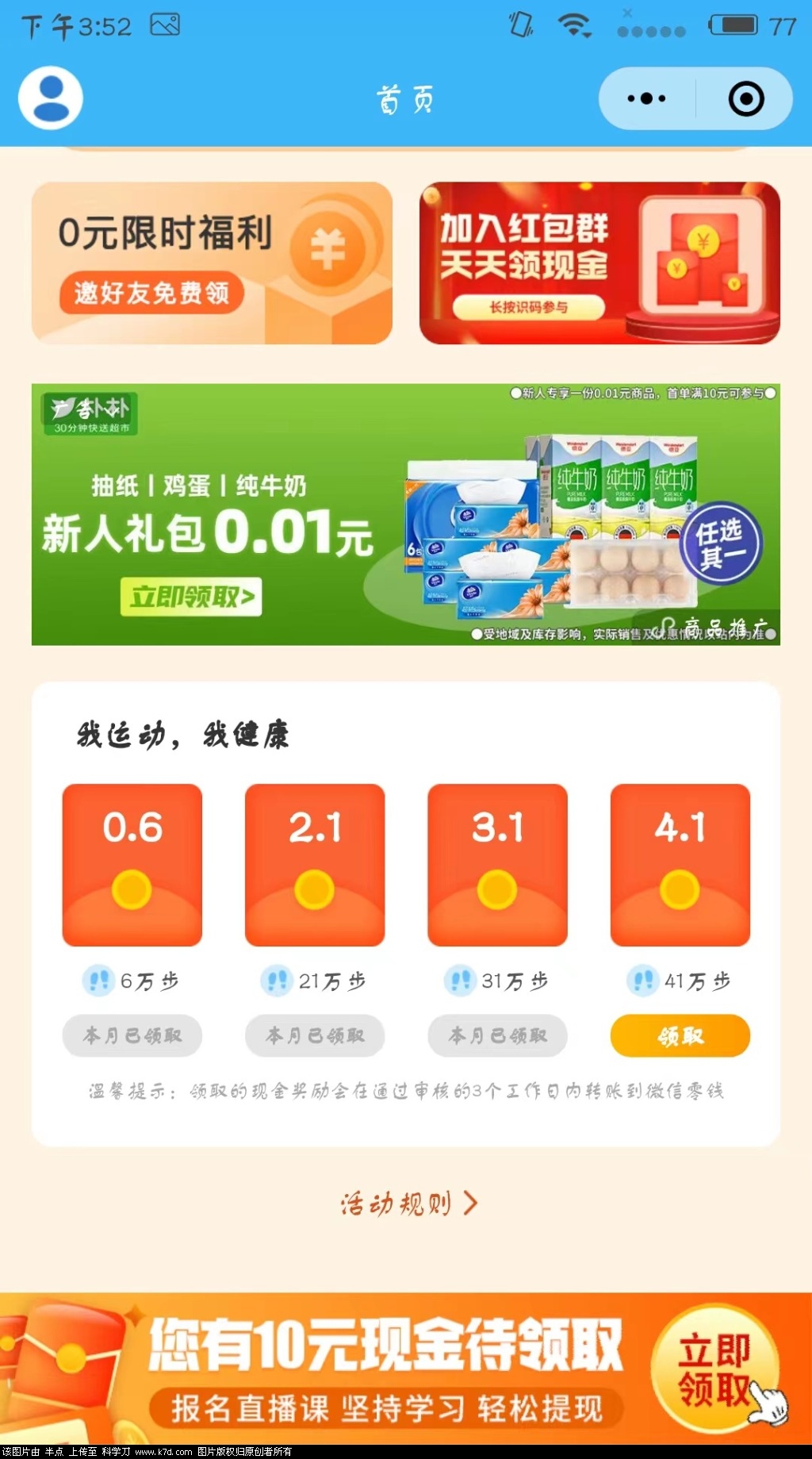The image size is (812, 1459).
Task: Open the 新人礼包0.01元 promotion banner
Action: click(405, 514)
